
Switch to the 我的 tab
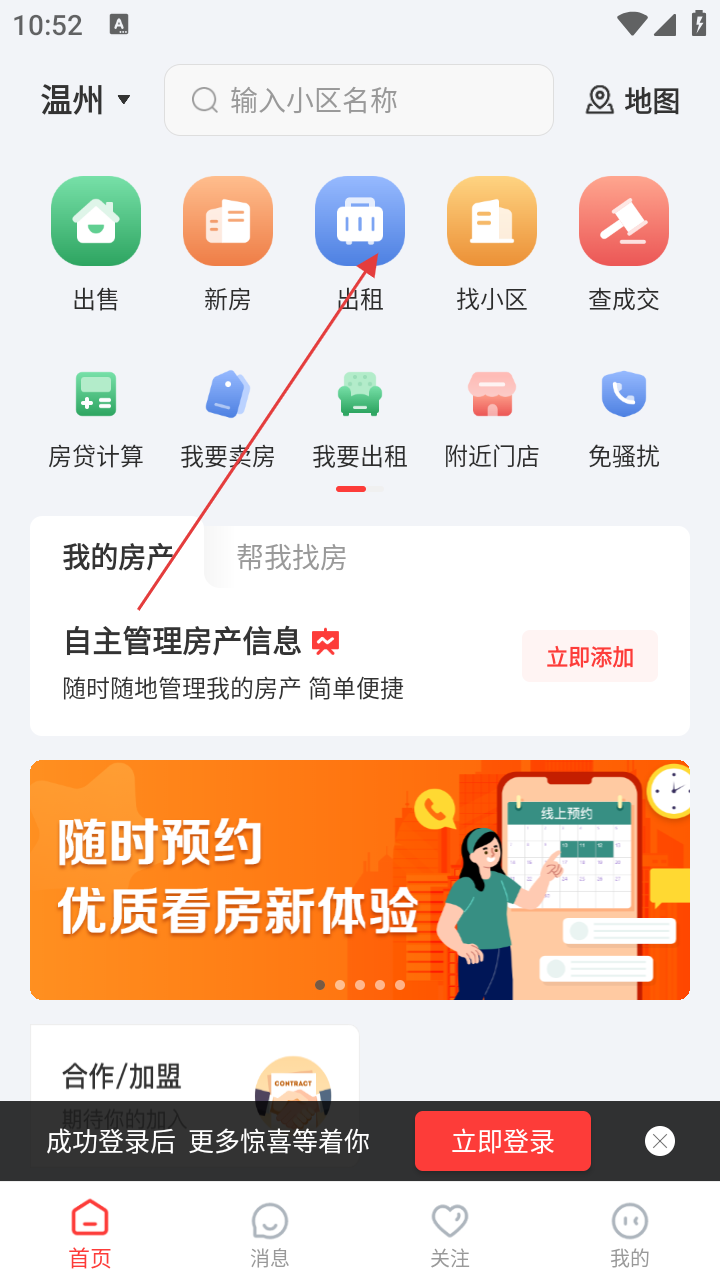(630, 1235)
